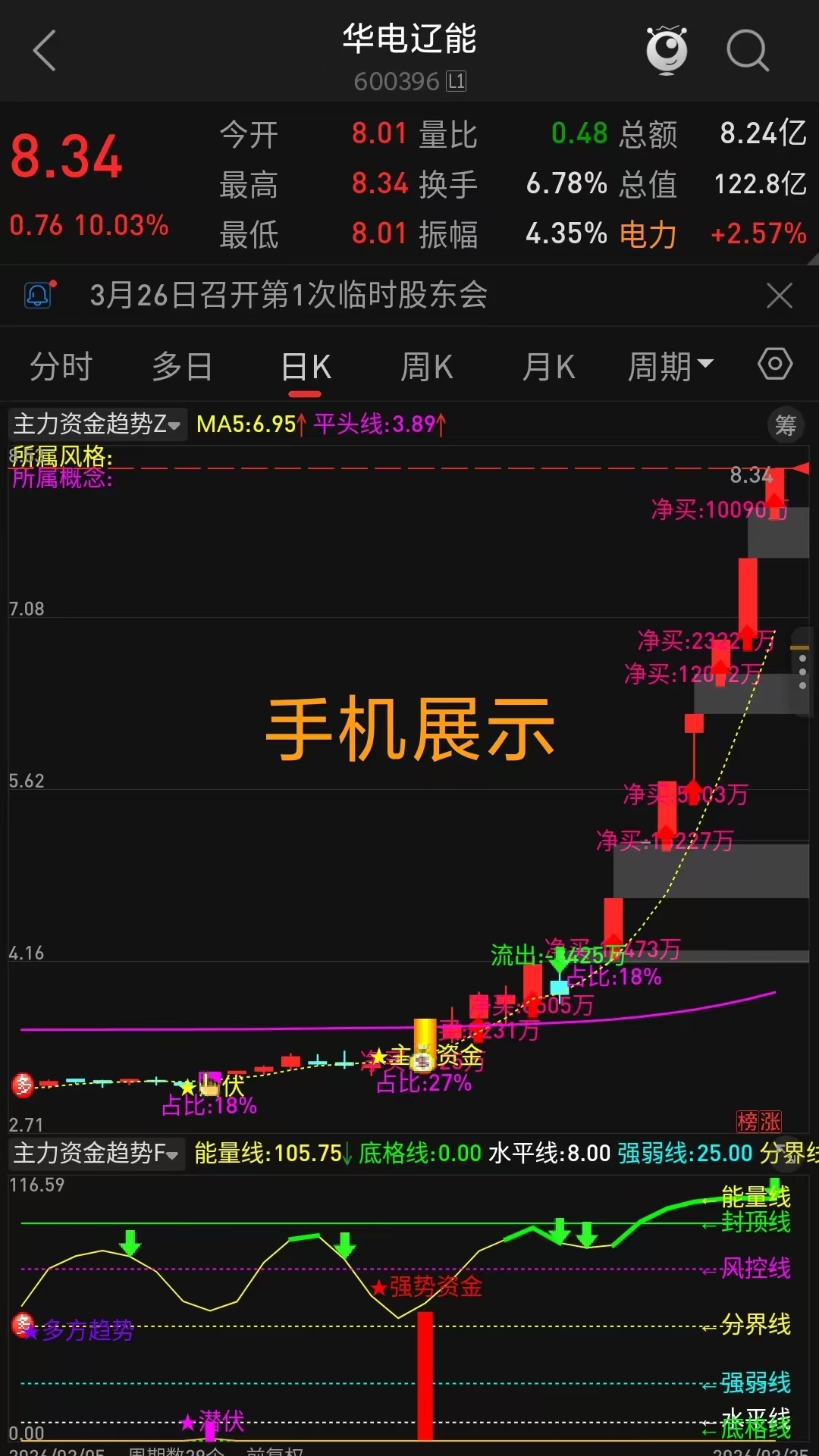Switch to the 多日 chart tab
Image resolution: width=819 pixels, height=1456 pixels.
pos(182,368)
